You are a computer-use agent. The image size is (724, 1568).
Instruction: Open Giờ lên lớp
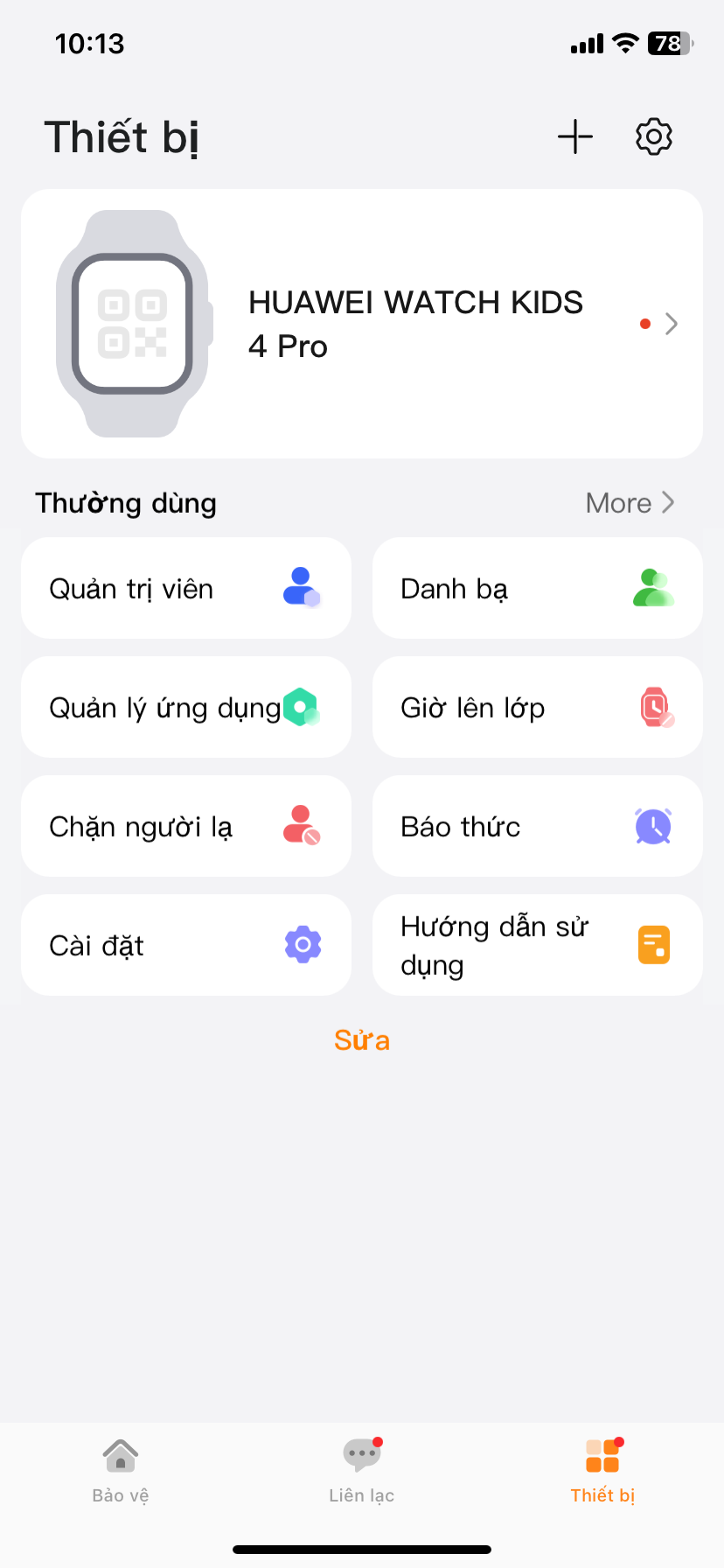click(x=537, y=708)
